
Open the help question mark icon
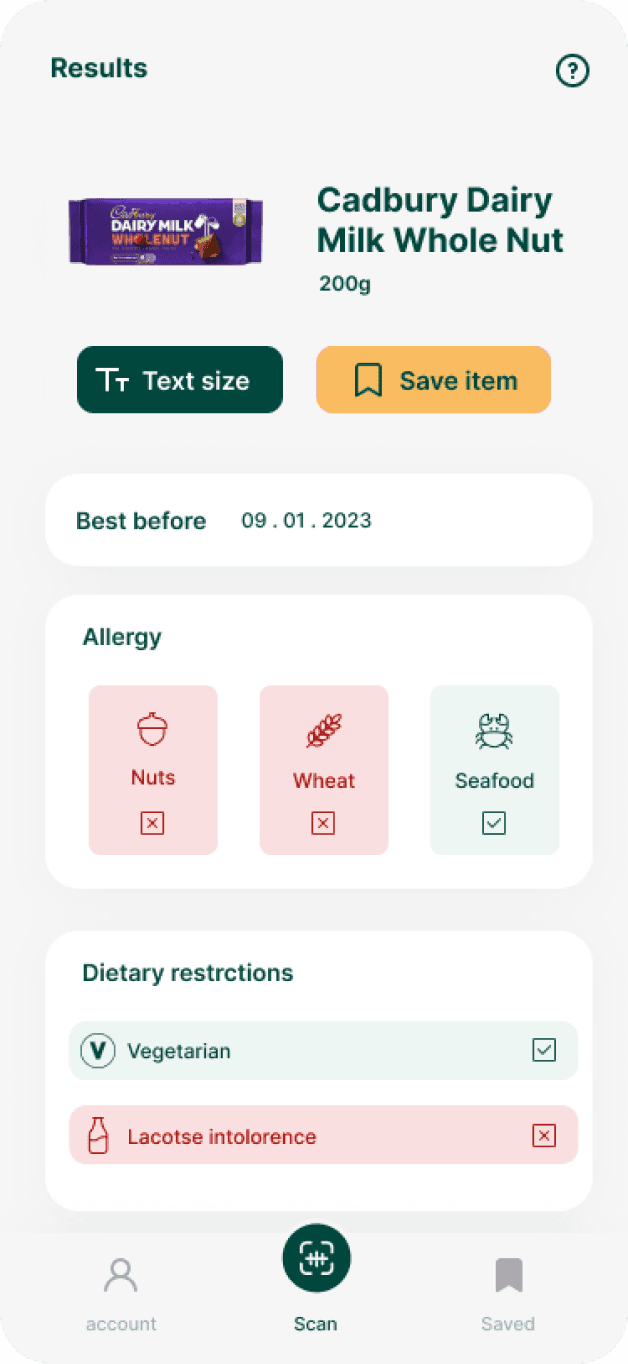pyautogui.click(x=573, y=70)
